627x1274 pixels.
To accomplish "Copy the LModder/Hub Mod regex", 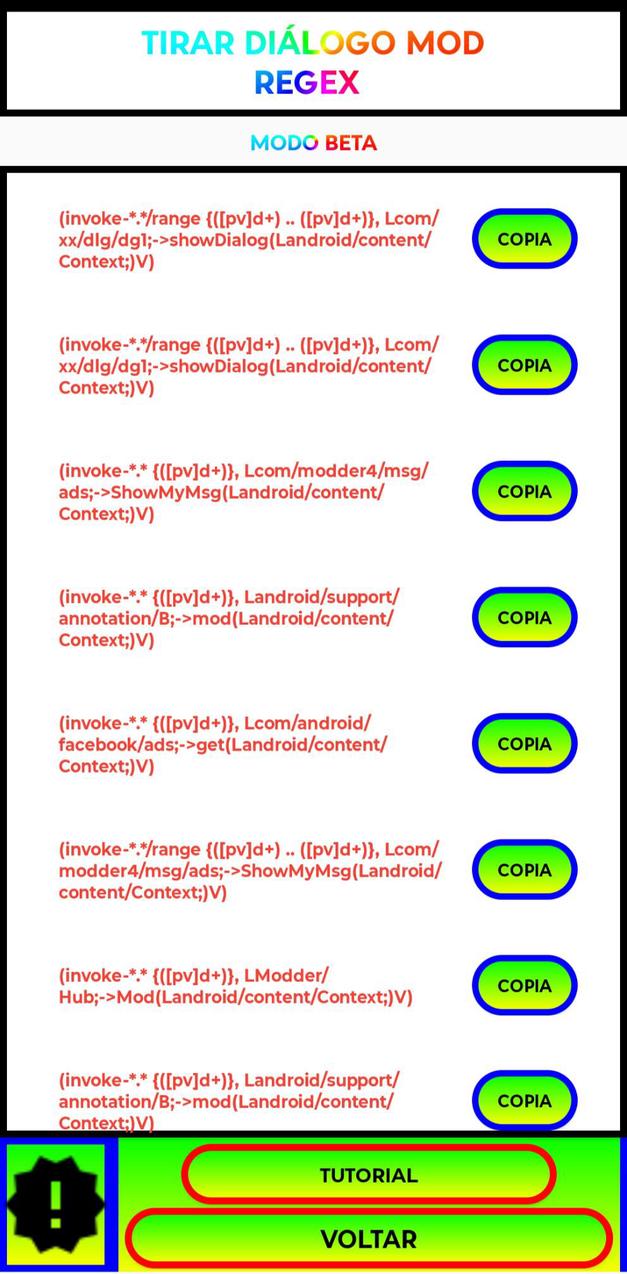I will pos(524,985).
